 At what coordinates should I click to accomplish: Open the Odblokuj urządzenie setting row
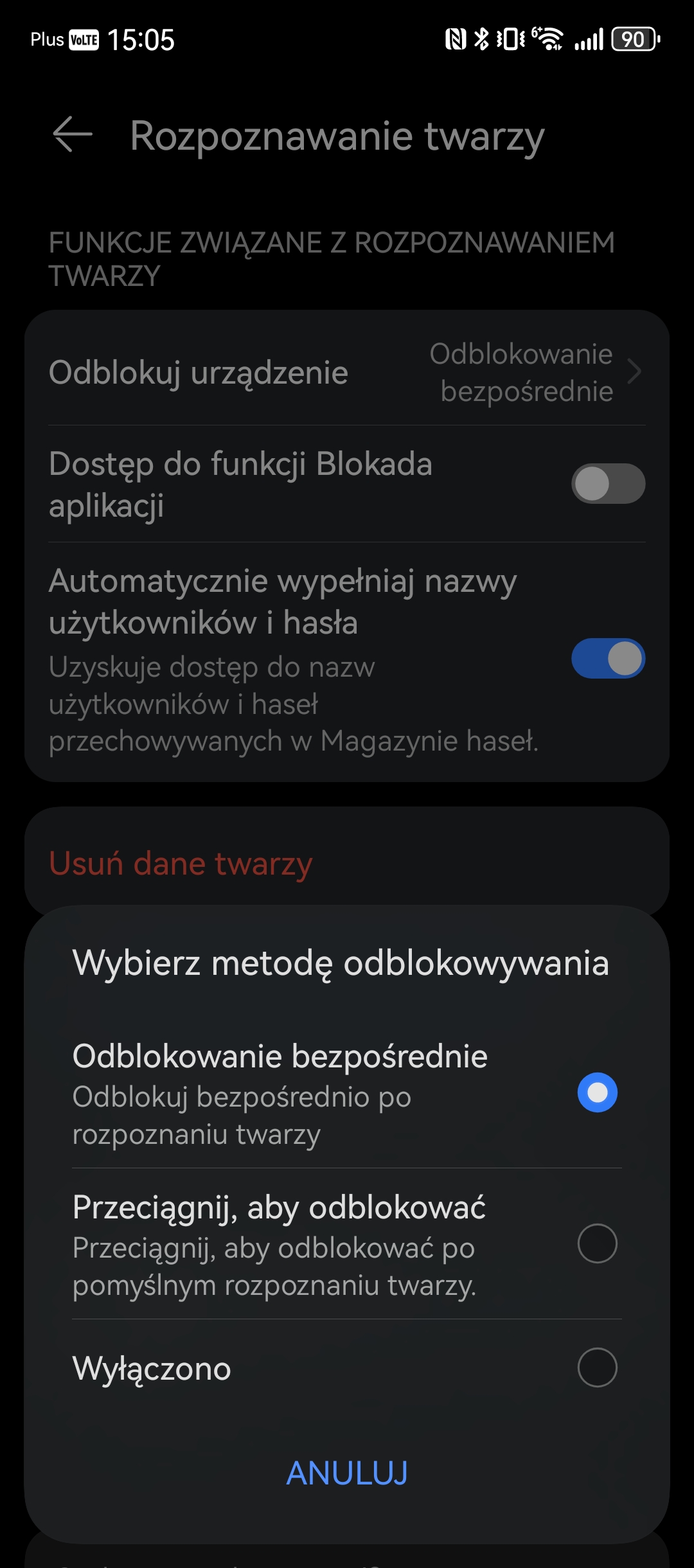point(347,372)
